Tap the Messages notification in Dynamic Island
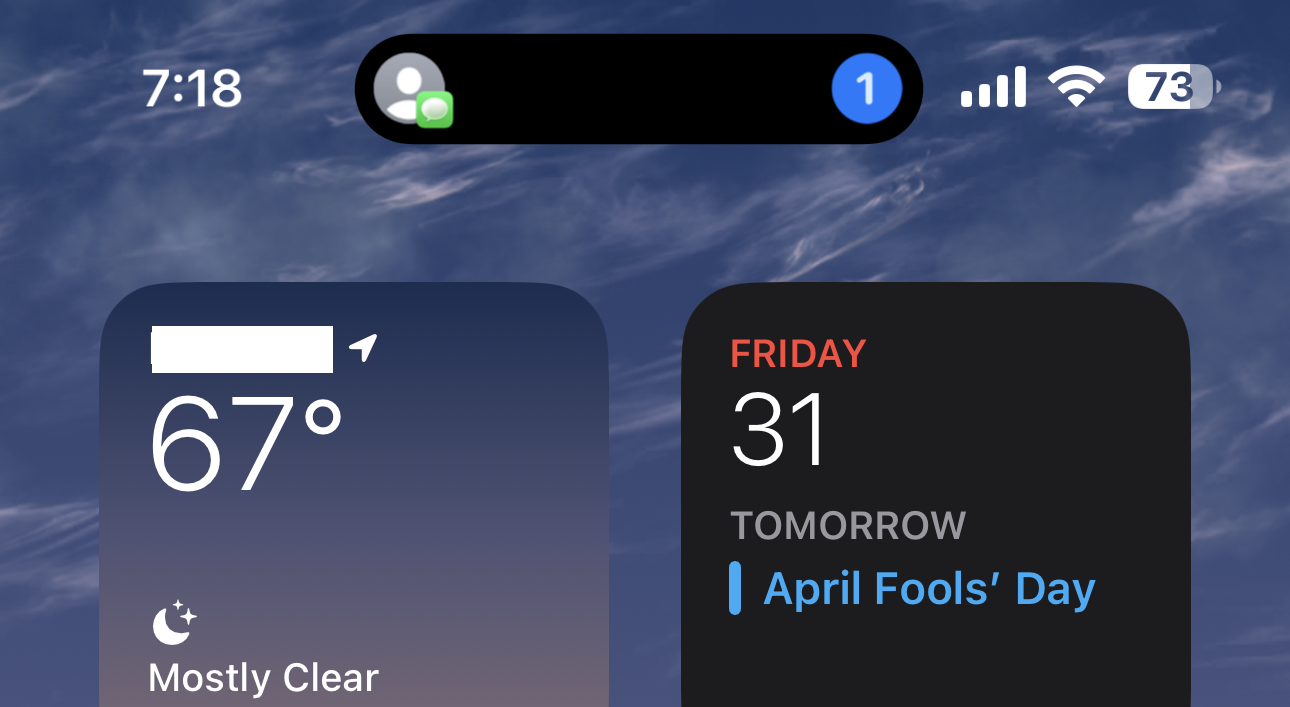 point(638,89)
